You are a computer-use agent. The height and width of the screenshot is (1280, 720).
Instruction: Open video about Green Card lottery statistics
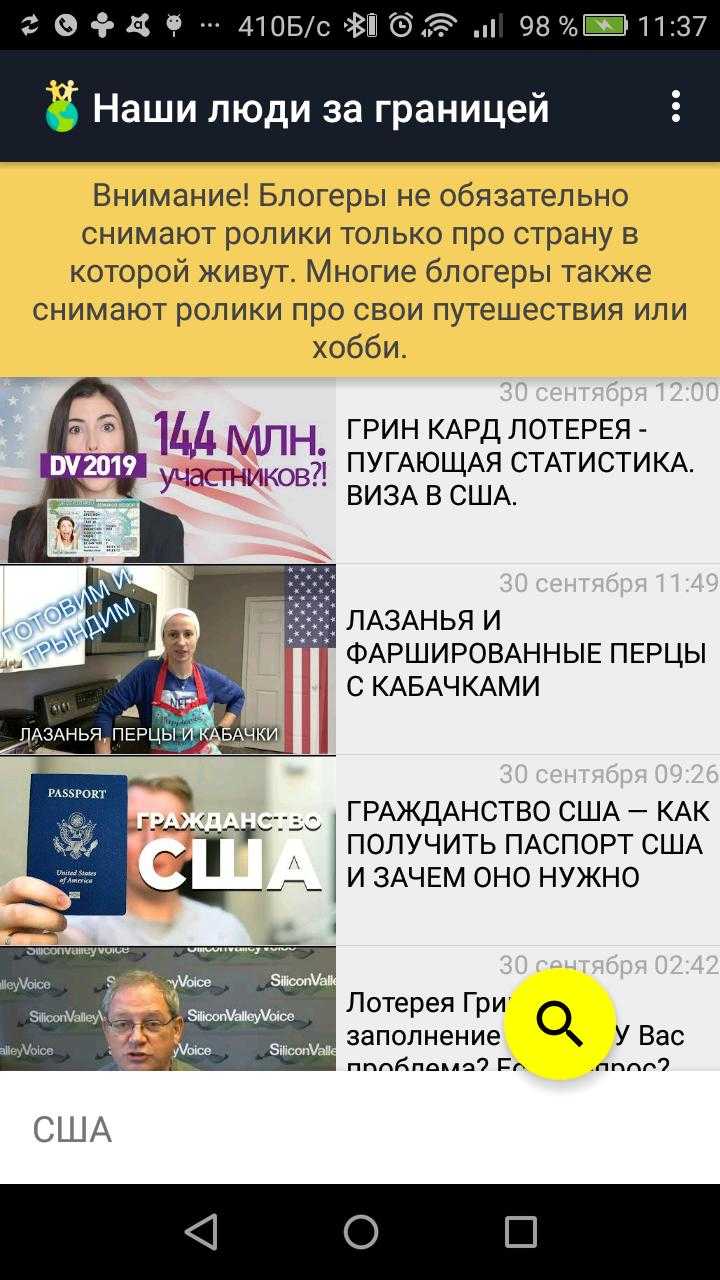[x=360, y=470]
